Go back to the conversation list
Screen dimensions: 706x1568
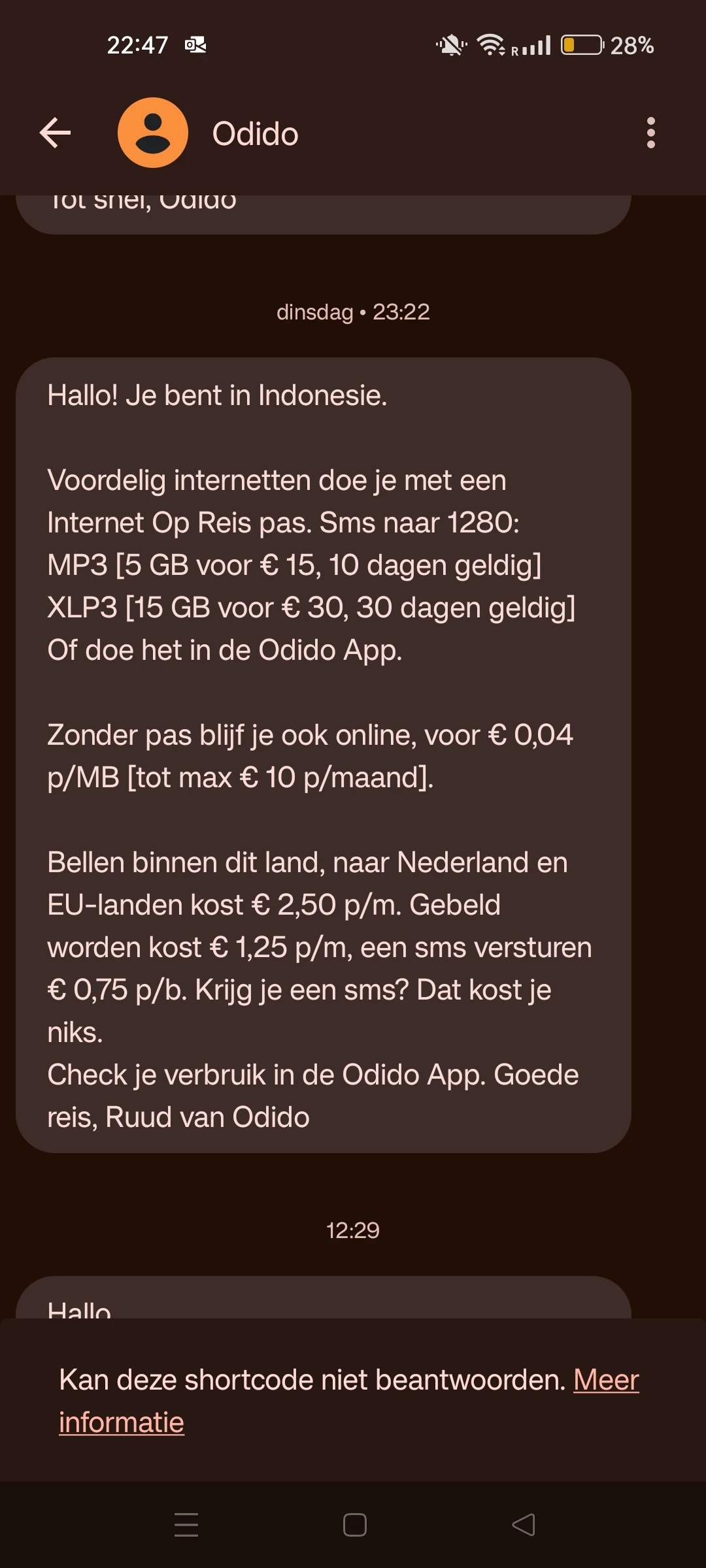coord(56,133)
